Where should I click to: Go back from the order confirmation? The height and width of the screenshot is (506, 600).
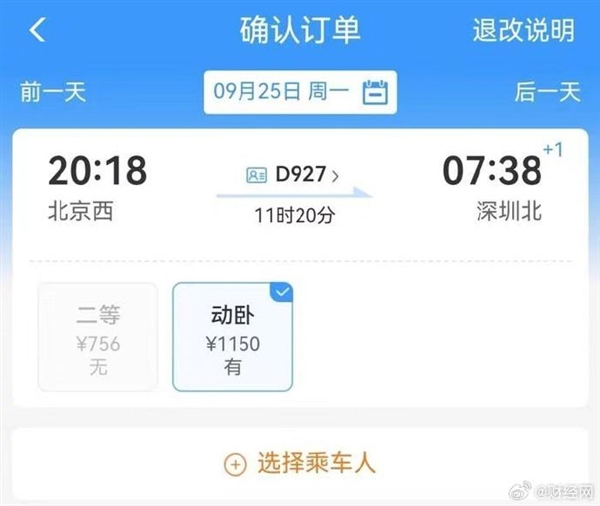click(x=37, y=30)
